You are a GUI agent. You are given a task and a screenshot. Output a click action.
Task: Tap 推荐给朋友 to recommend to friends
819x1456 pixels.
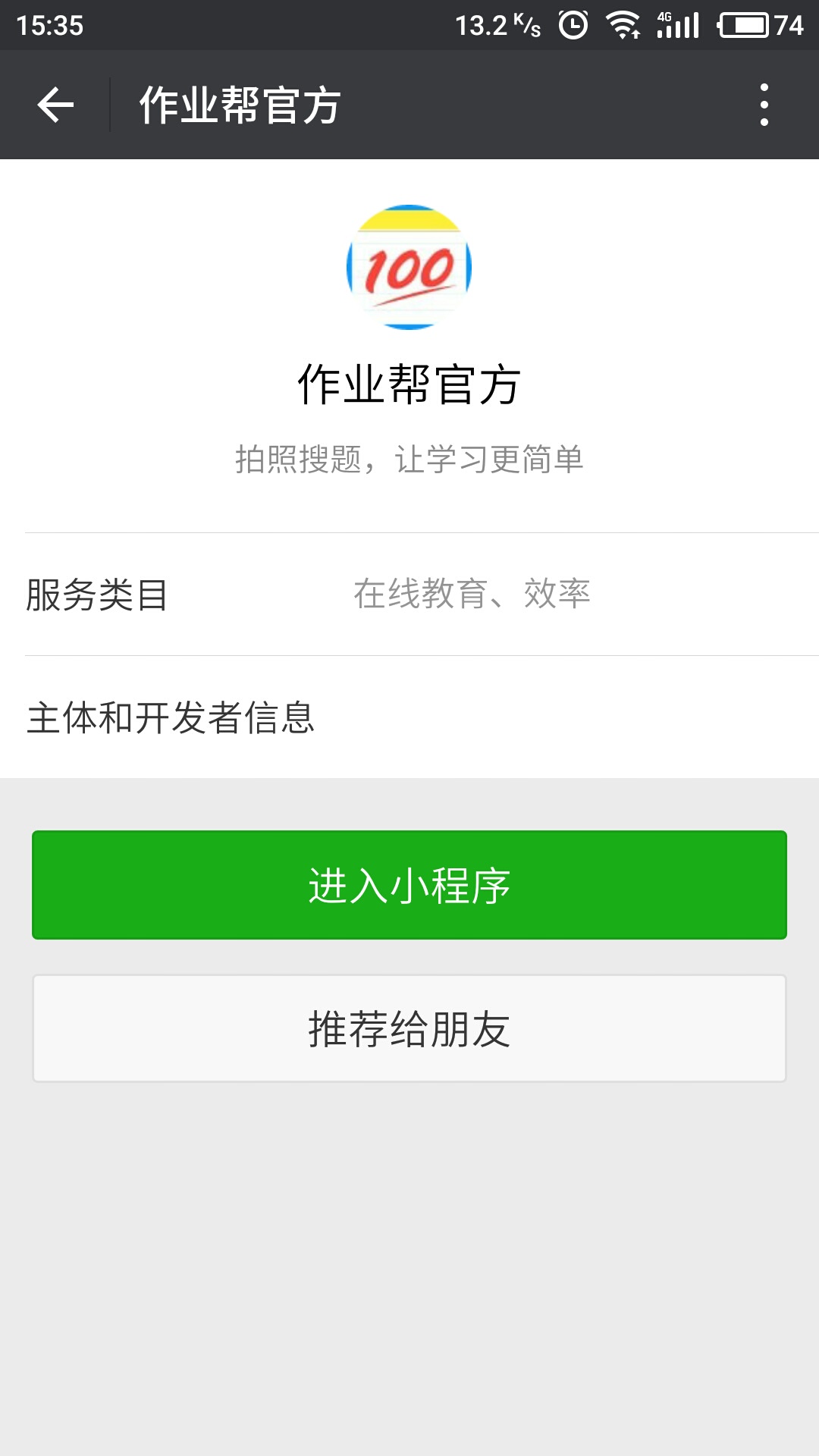click(409, 1028)
